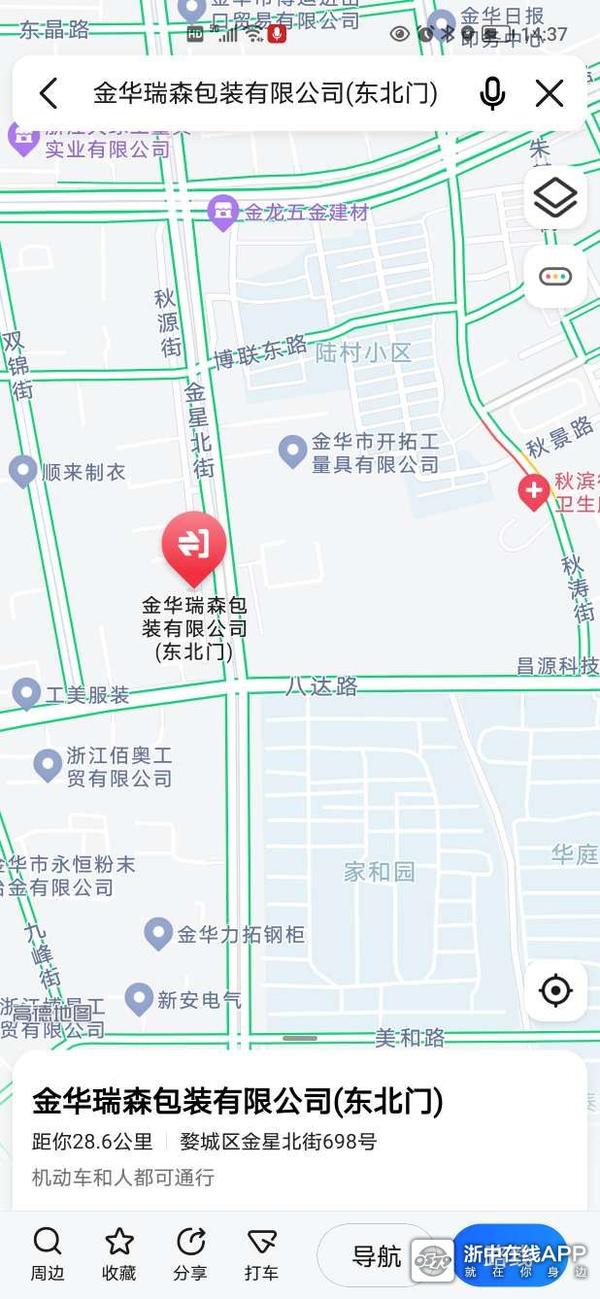The image size is (600, 1299).
Task: Select the 金华力拓钢柜 map marker
Action: point(158,934)
